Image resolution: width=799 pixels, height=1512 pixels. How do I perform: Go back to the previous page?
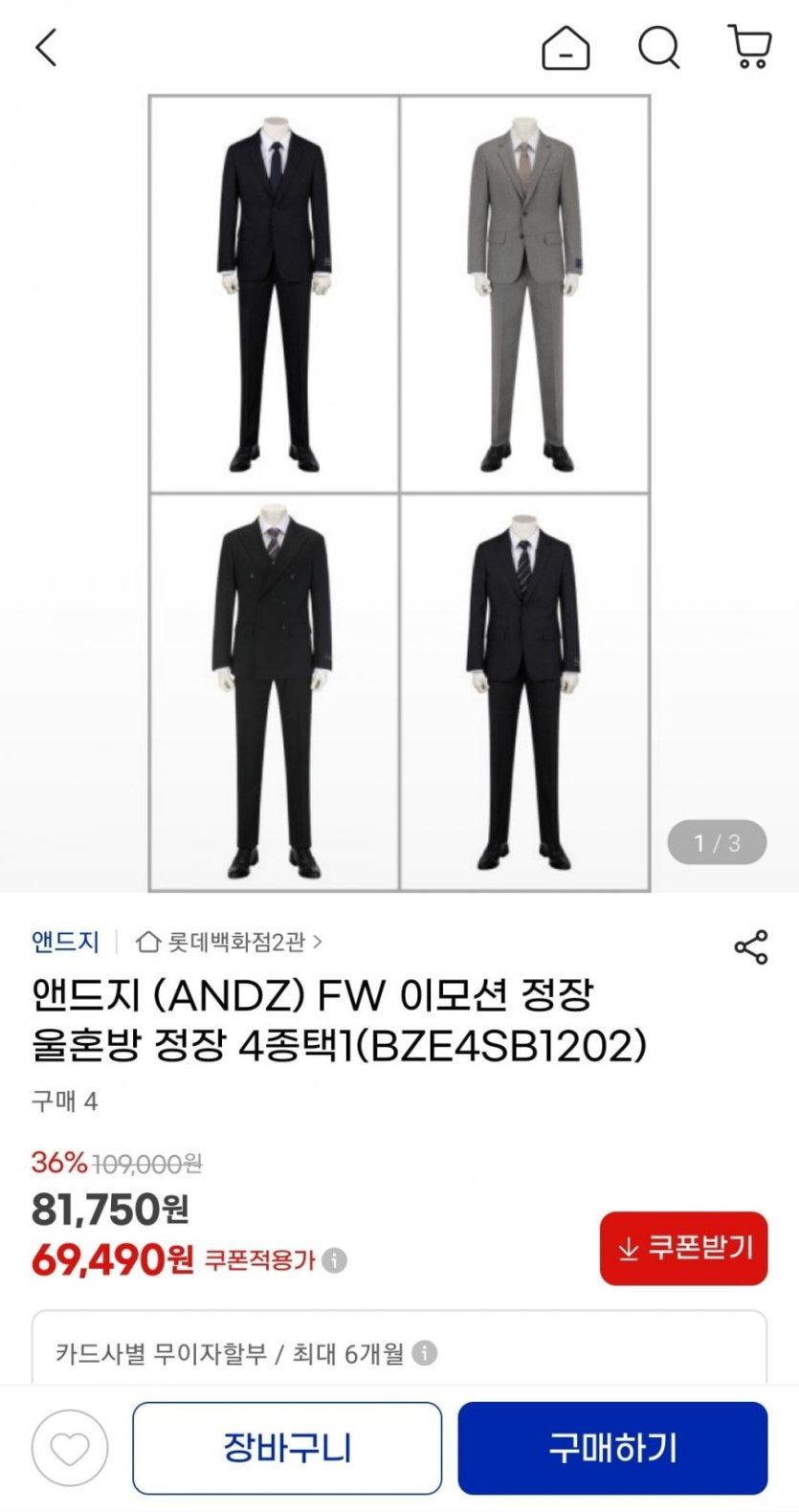(46, 47)
